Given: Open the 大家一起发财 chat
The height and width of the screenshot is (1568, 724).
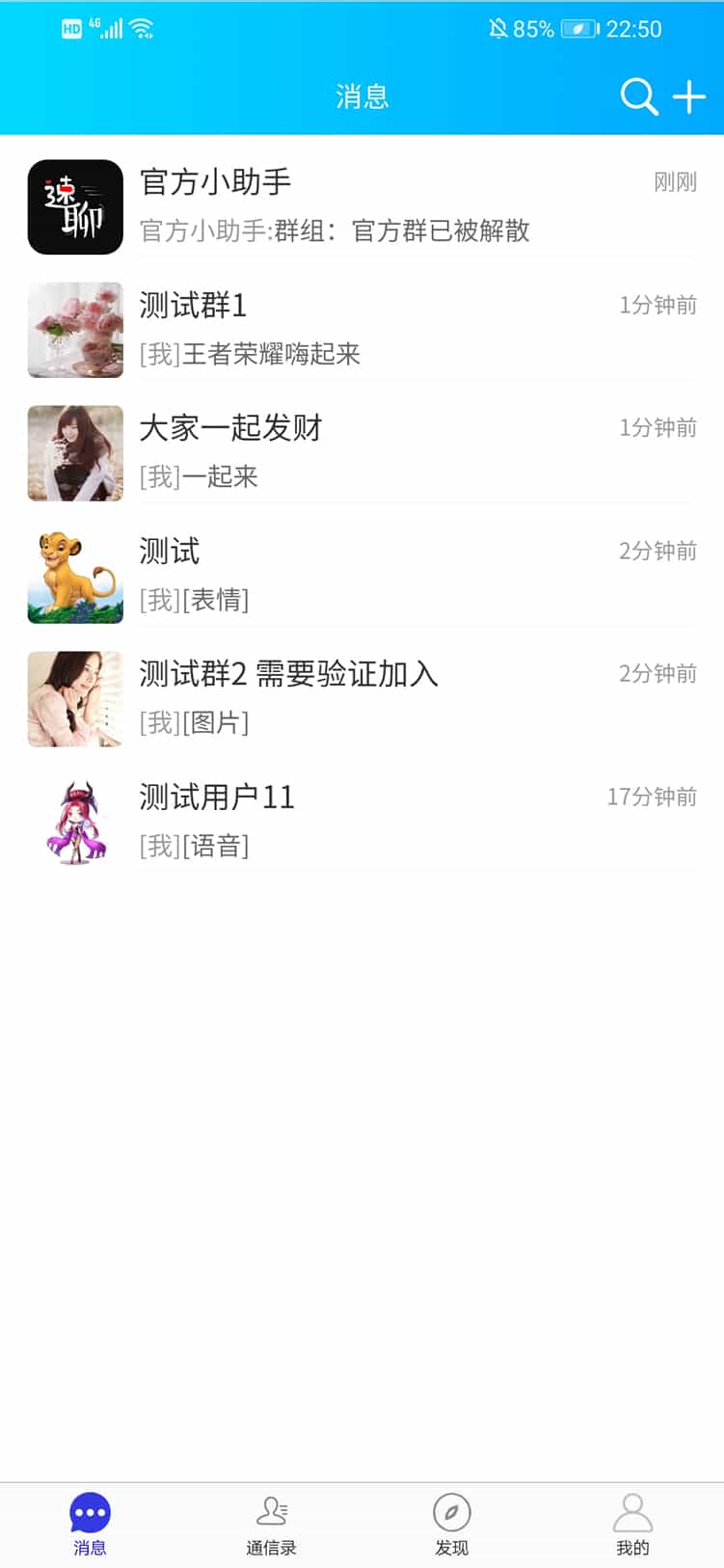Looking at the screenshot, I should (x=362, y=452).
